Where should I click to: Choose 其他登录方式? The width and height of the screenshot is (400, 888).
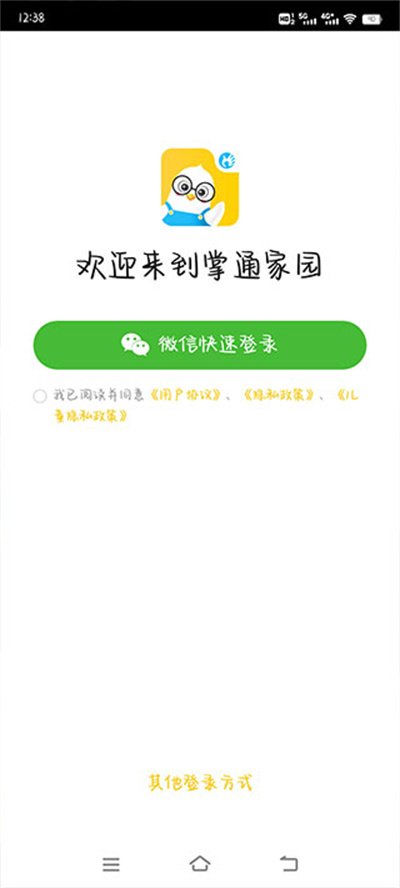coord(199,782)
